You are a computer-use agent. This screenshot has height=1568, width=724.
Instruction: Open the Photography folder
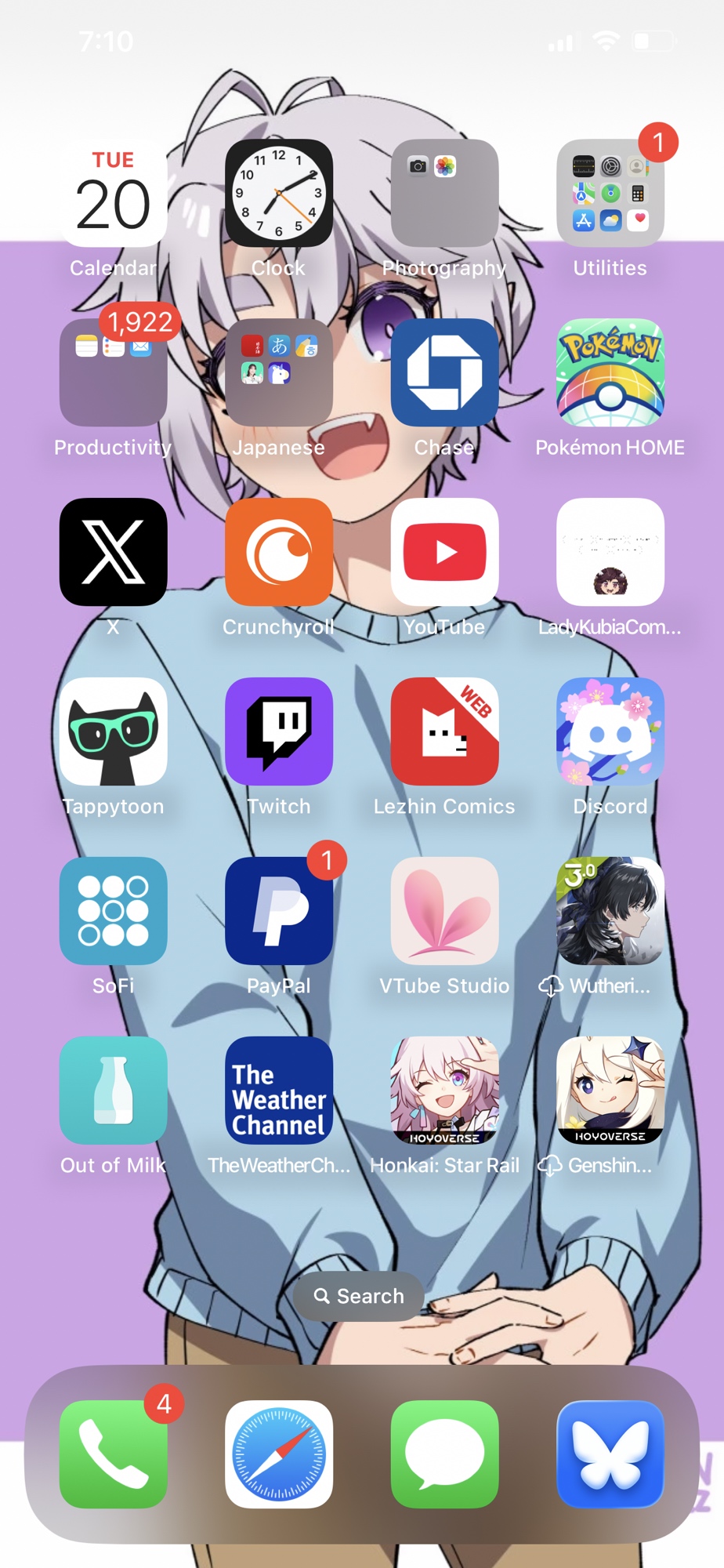pos(444,194)
